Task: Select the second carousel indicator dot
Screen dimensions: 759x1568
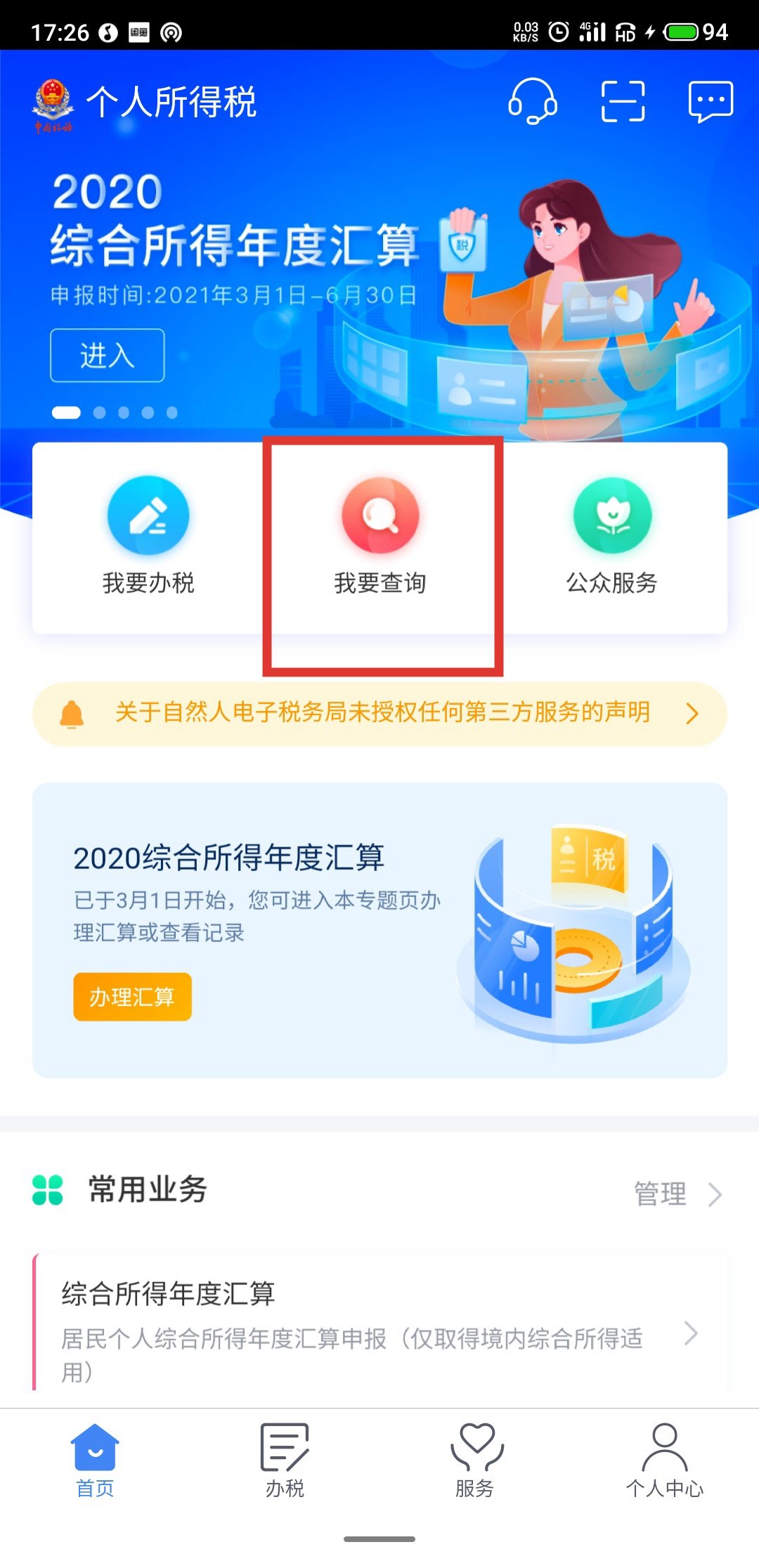Action: [100, 412]
